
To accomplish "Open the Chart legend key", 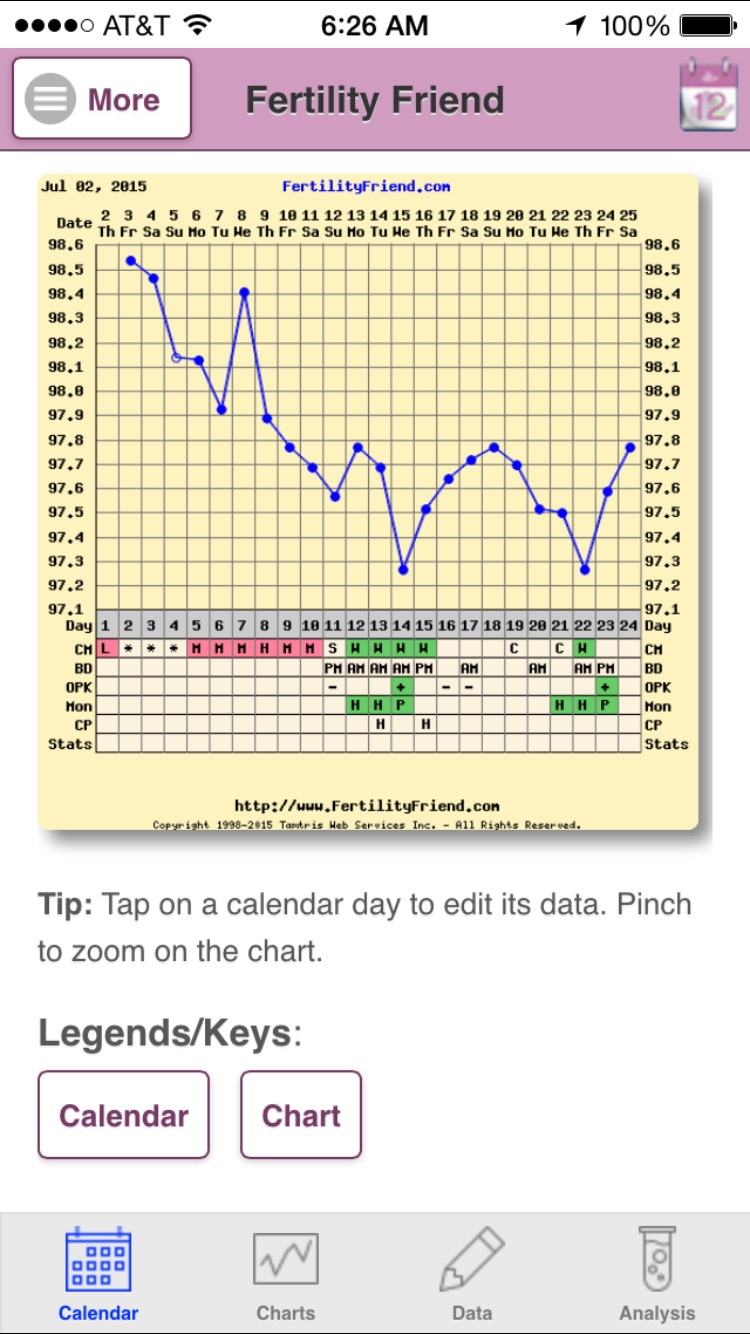I will 301,1115.
